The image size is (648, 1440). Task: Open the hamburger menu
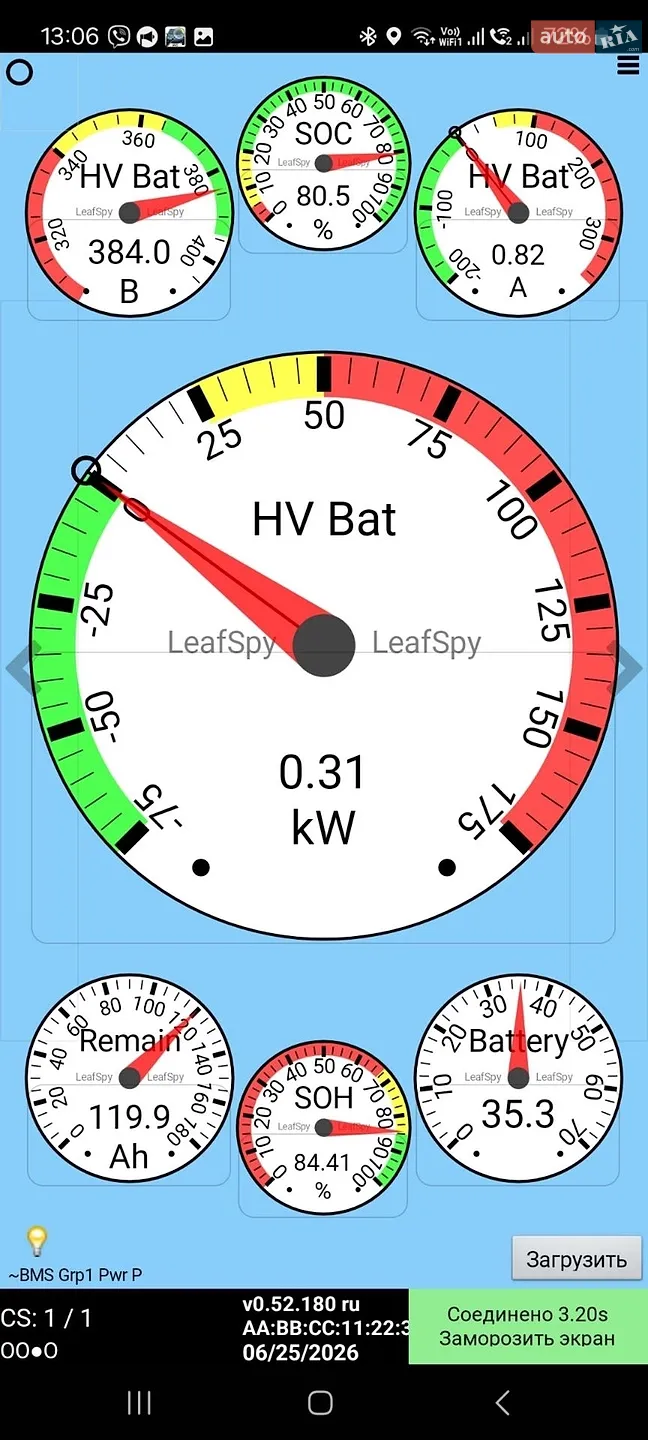(x=628, y=66)
